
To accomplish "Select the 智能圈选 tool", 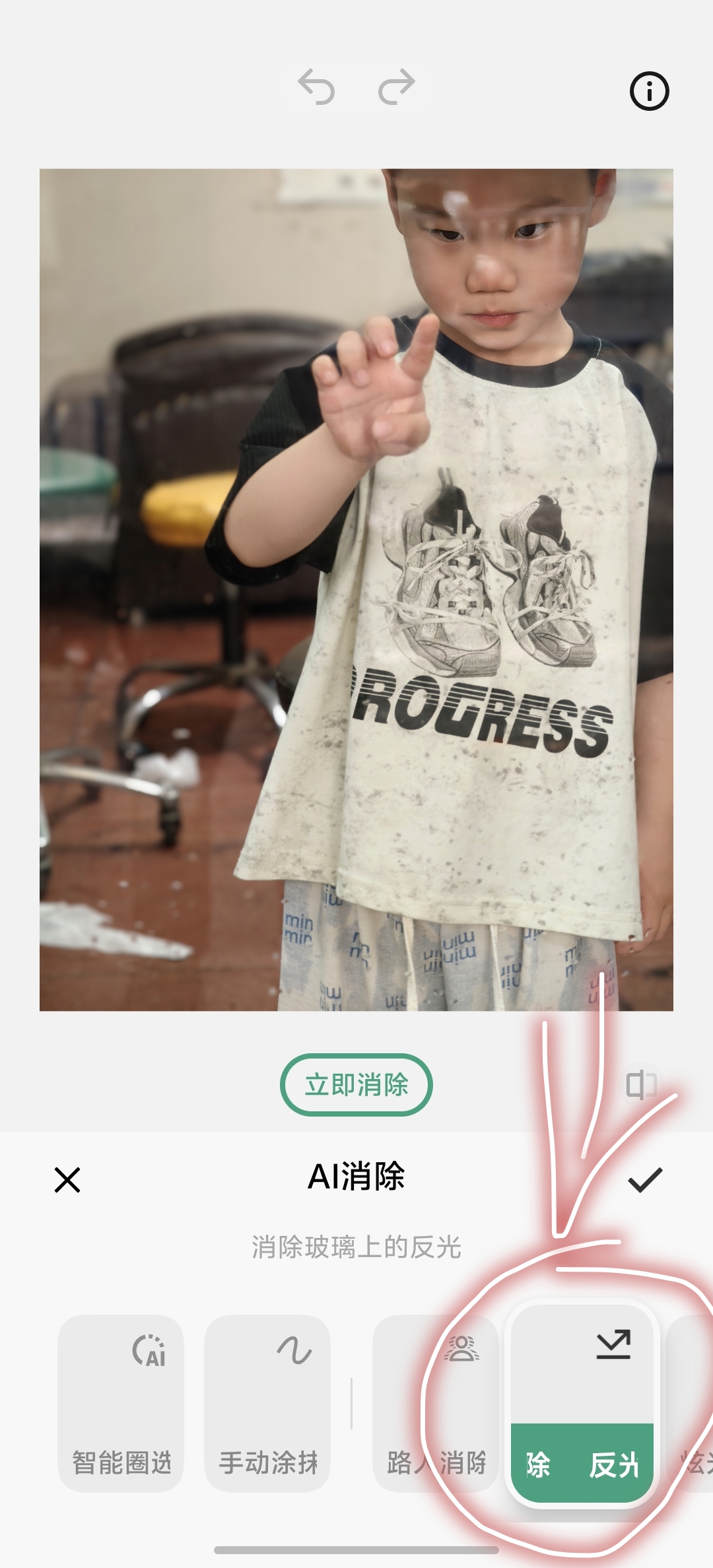I will (x=121, y=1403).
